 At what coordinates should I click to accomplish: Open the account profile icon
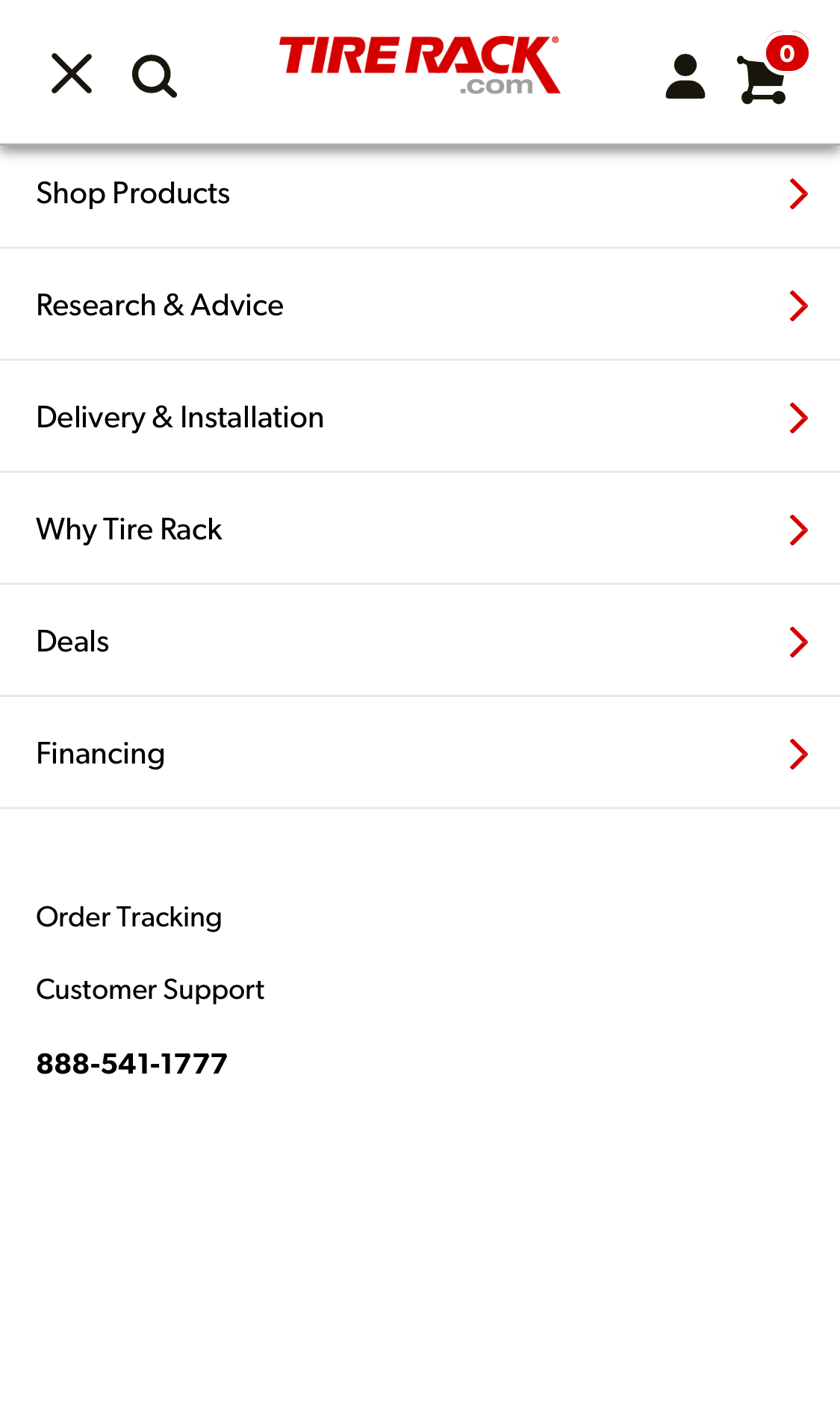point(685,76)
